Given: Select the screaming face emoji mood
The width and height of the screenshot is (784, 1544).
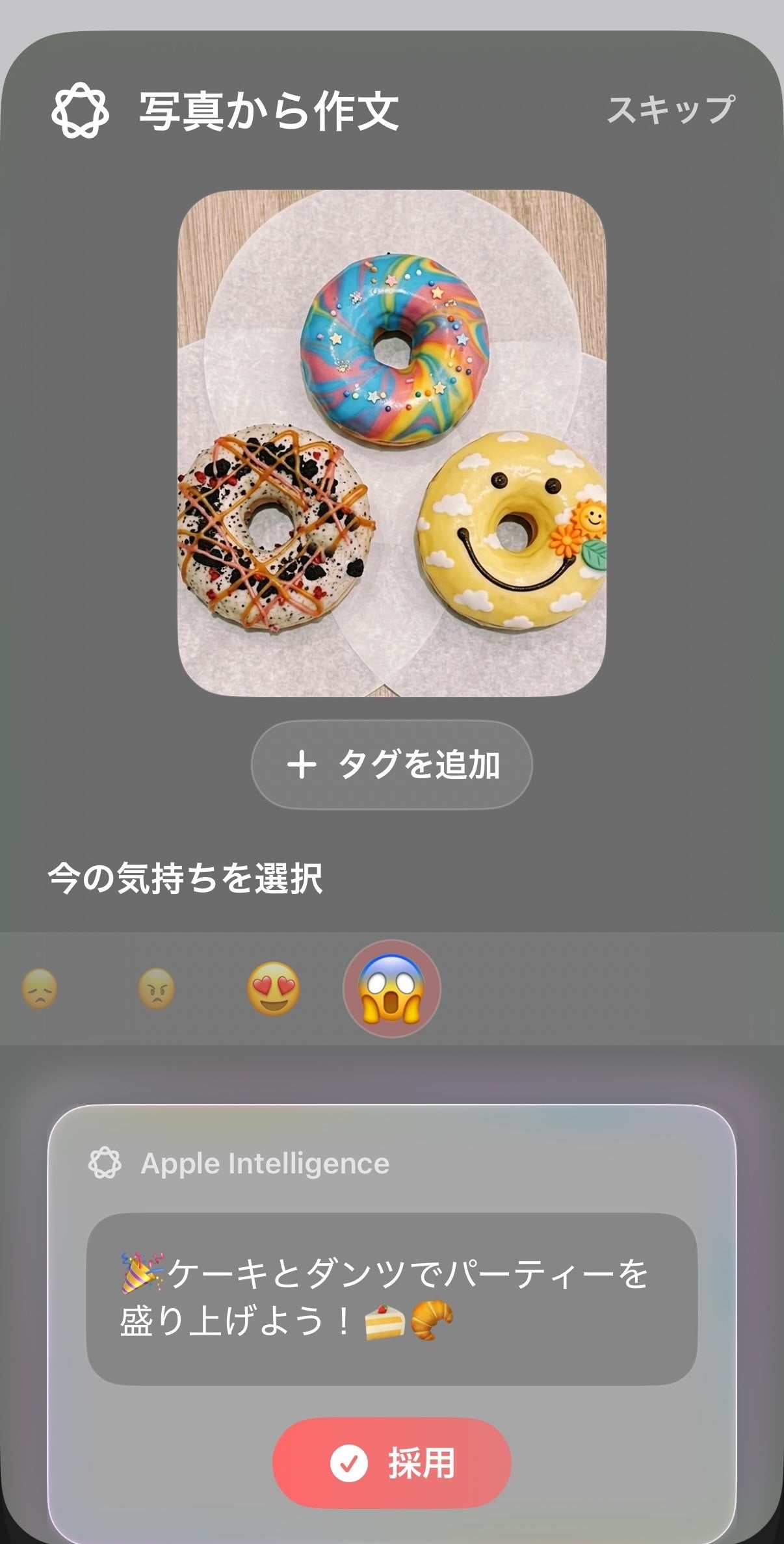Looking at the screenshot, I should [392, 989].
